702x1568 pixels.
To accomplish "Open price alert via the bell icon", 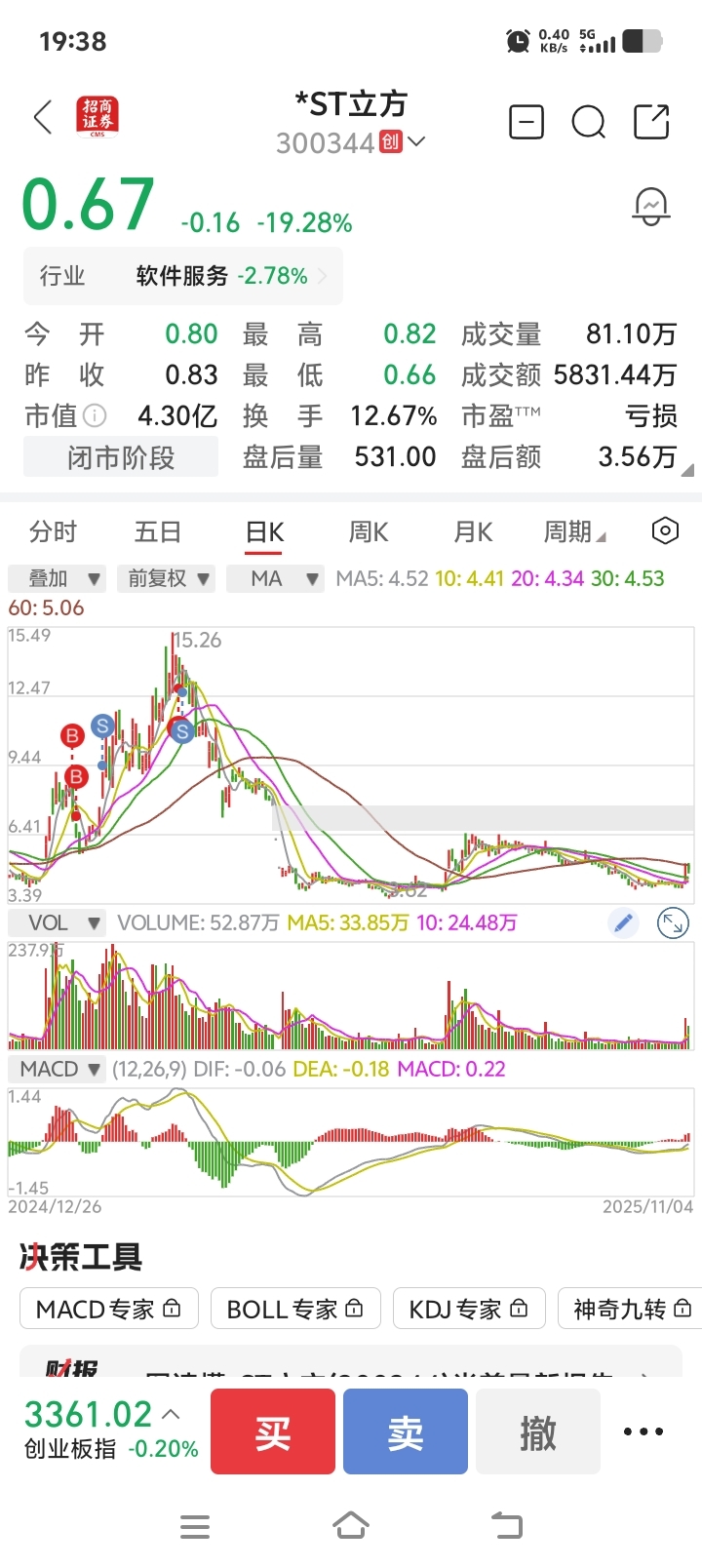I will pos(650,206).
